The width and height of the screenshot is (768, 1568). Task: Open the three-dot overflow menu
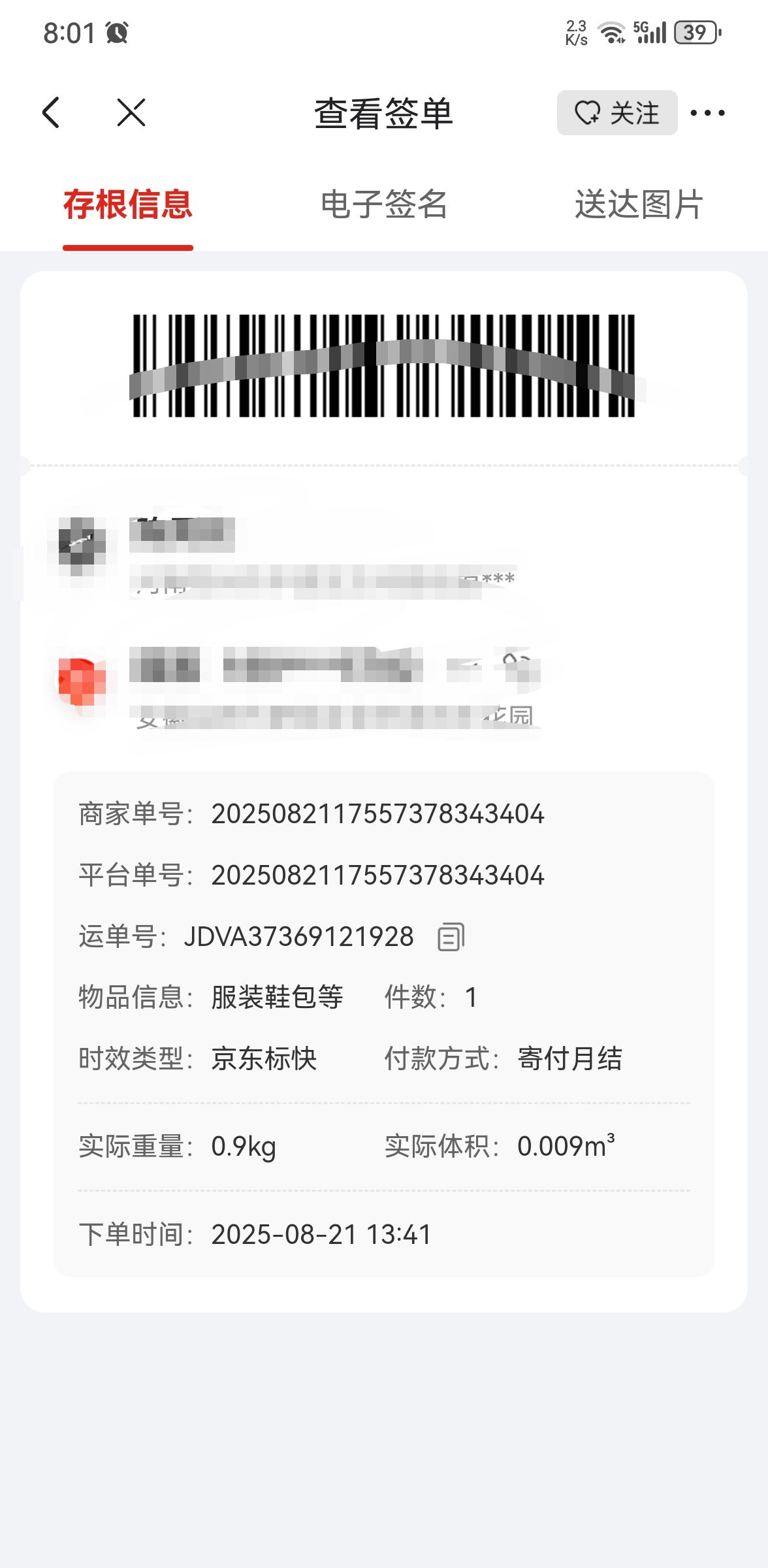707,113
